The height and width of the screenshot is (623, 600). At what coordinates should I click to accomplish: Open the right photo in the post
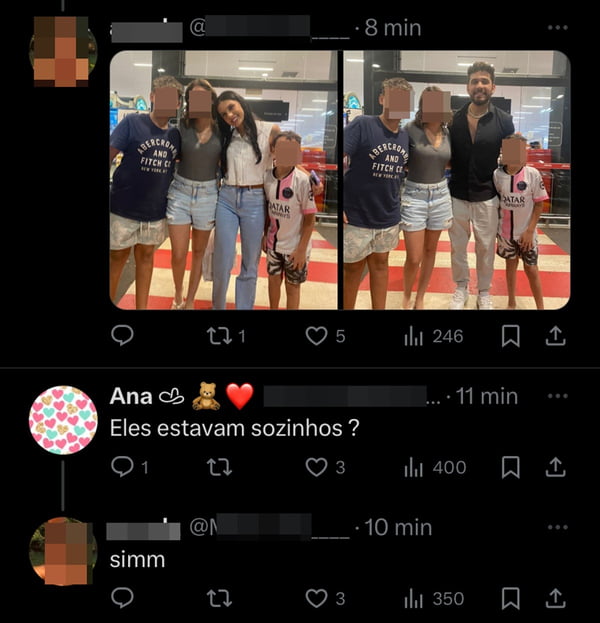457,180
